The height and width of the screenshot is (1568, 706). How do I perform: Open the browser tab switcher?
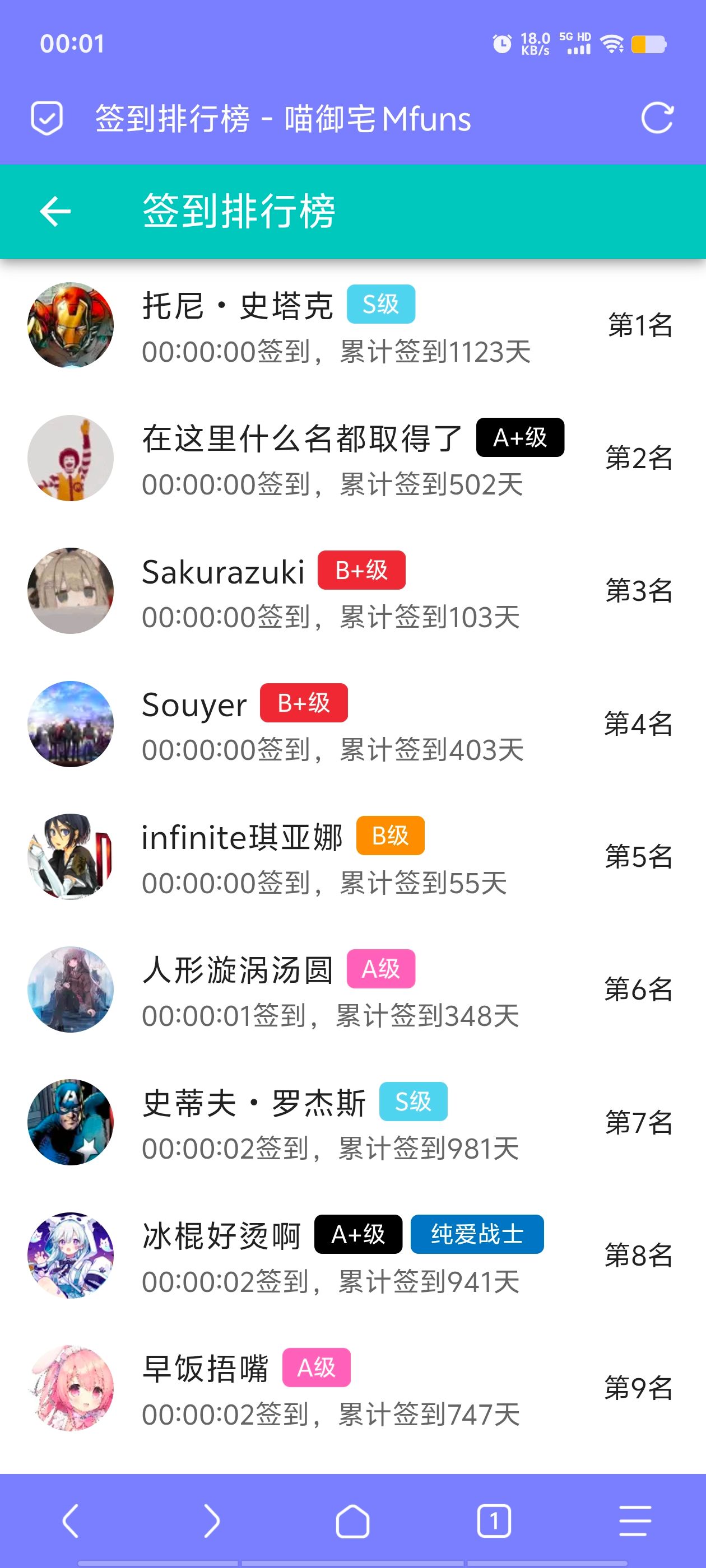point(494,1520)
